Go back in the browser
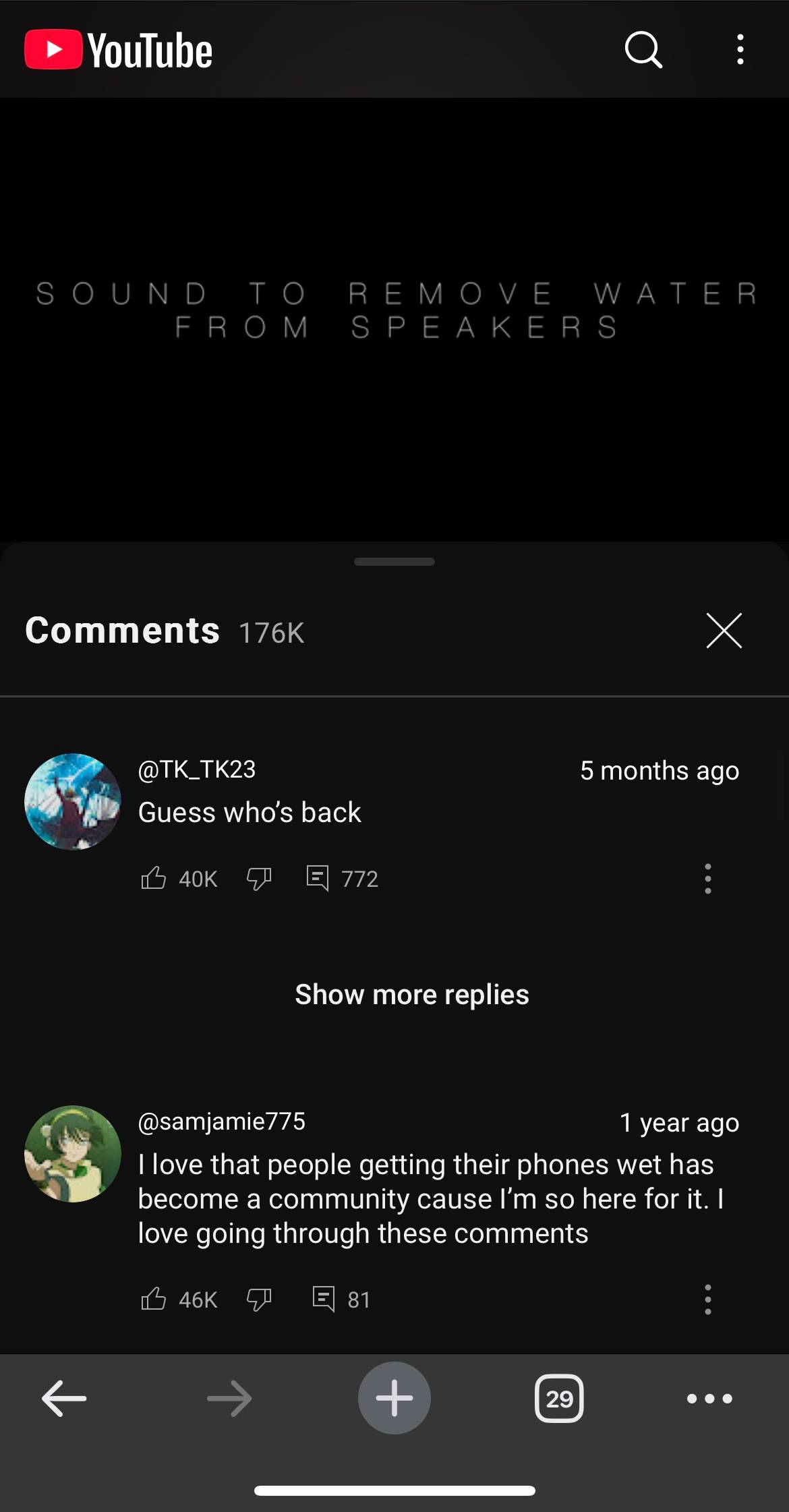 [x=64, y=1398]
